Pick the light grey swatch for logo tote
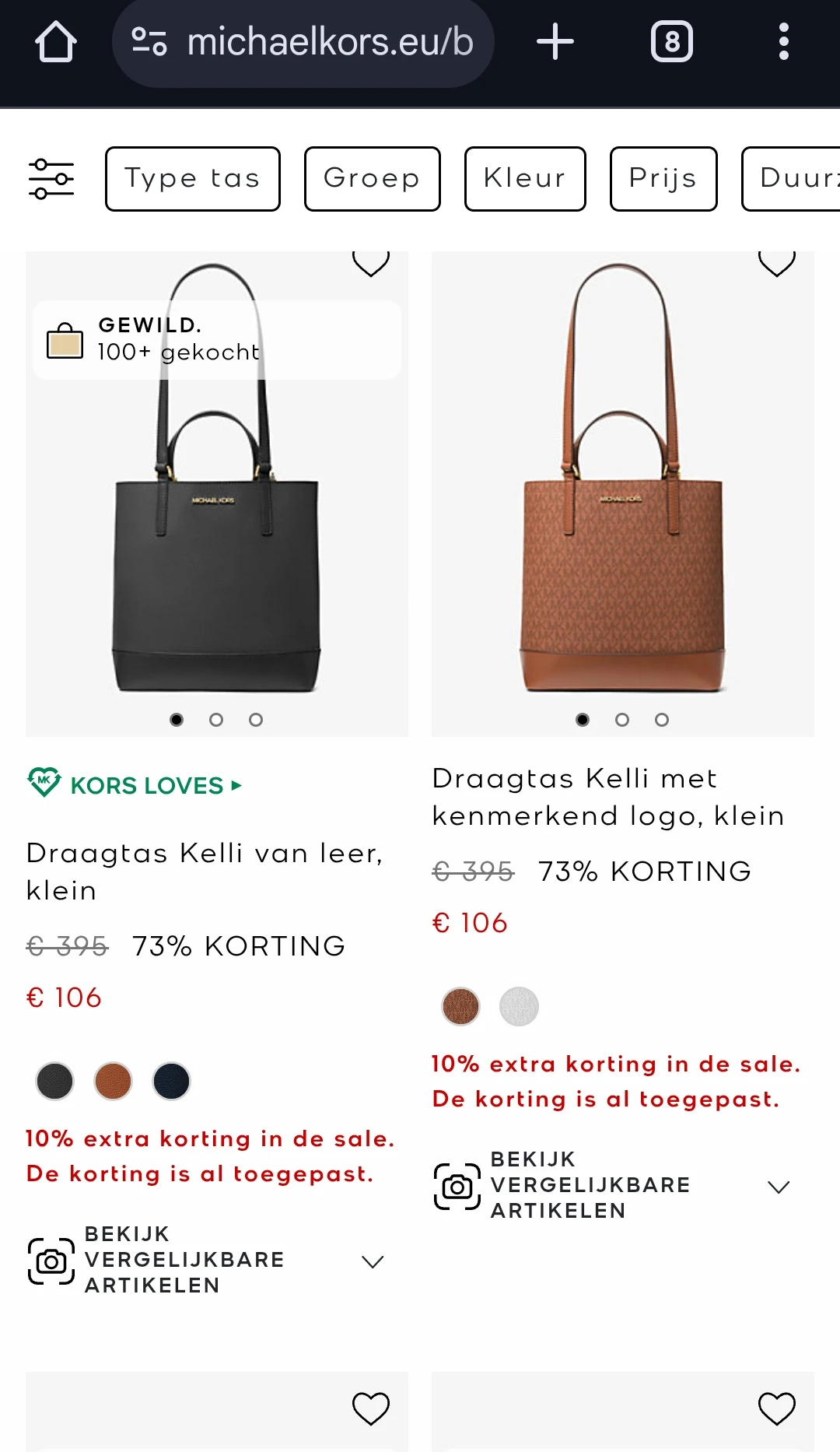The height and width of the screenshot is (1452, 840). point(520,1007)
